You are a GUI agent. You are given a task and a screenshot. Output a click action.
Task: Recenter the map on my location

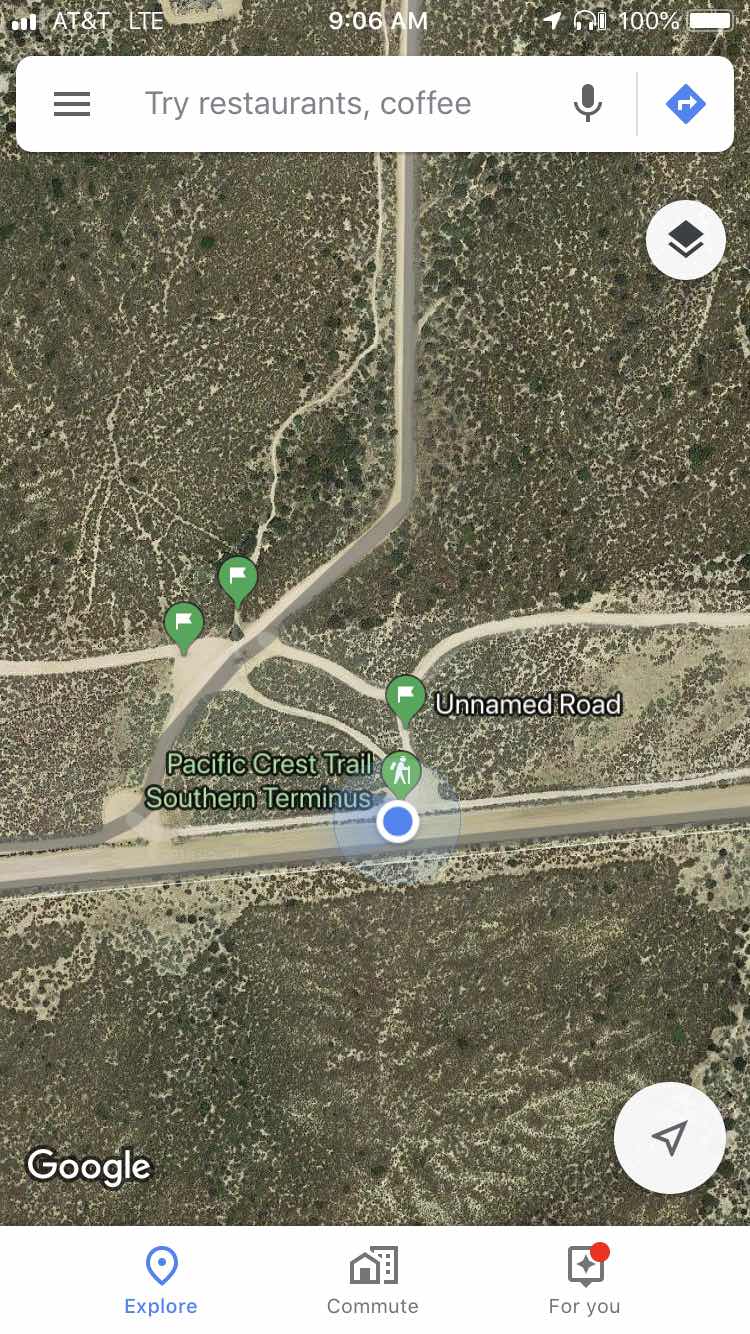pyautogui.click(x=670, y=1137)
